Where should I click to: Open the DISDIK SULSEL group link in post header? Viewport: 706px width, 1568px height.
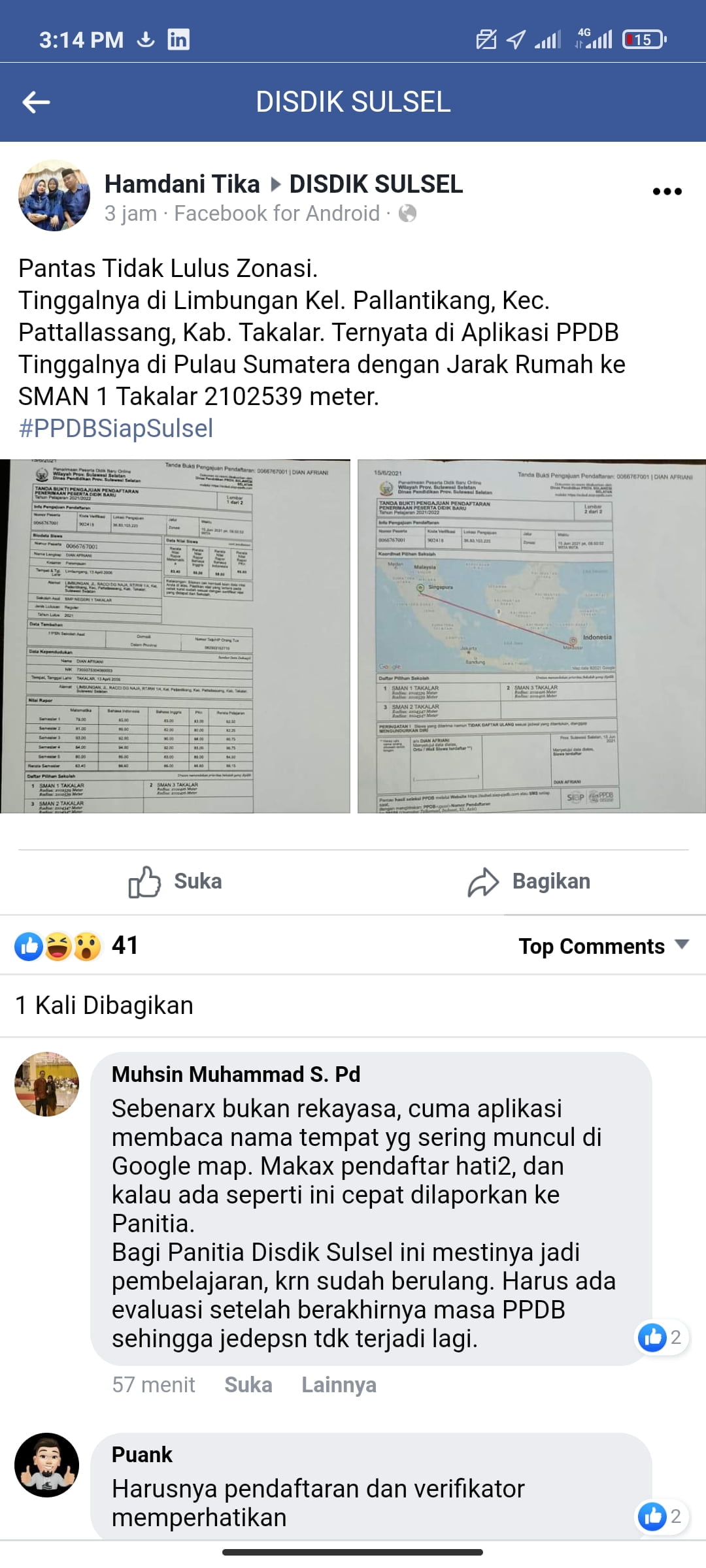click(x=376, y=184)
